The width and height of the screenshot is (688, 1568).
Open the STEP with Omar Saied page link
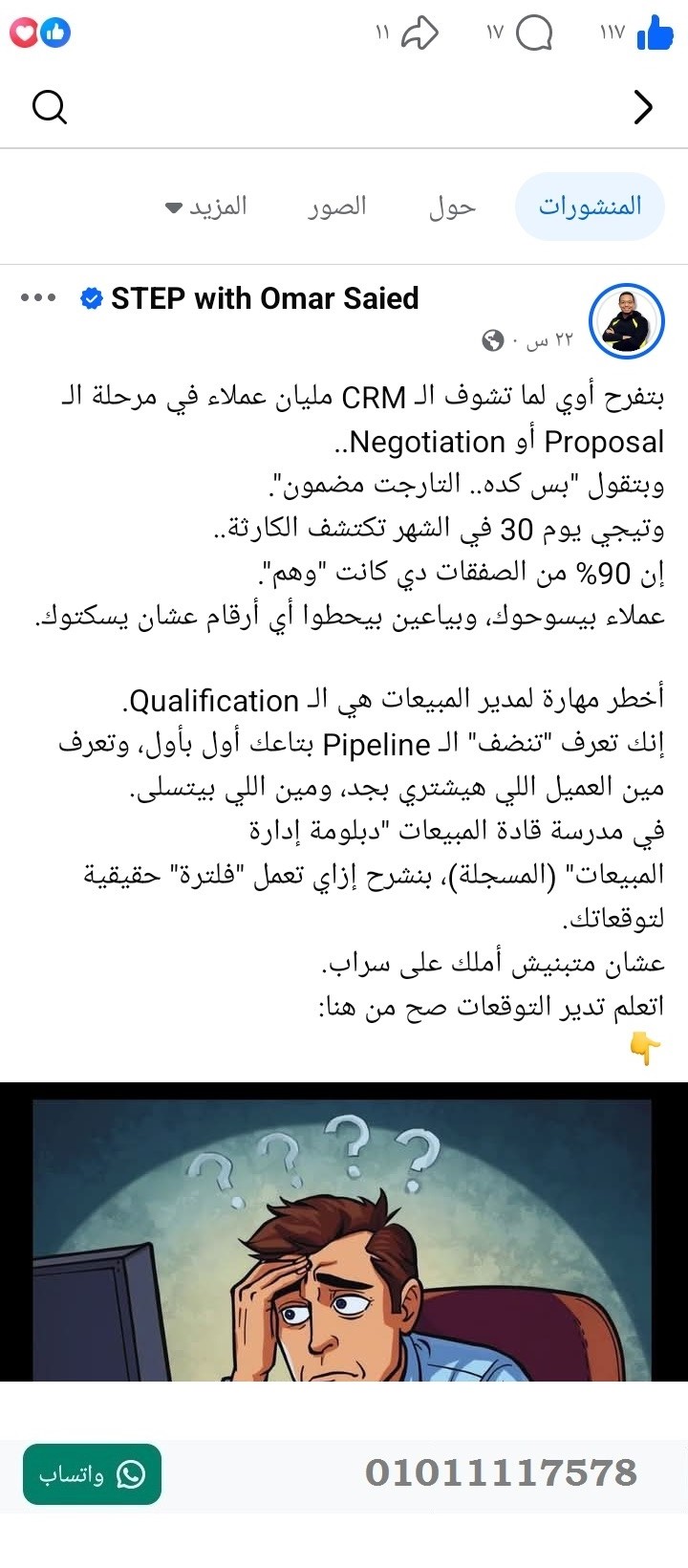pyautogui.click(x=263, y=297)
